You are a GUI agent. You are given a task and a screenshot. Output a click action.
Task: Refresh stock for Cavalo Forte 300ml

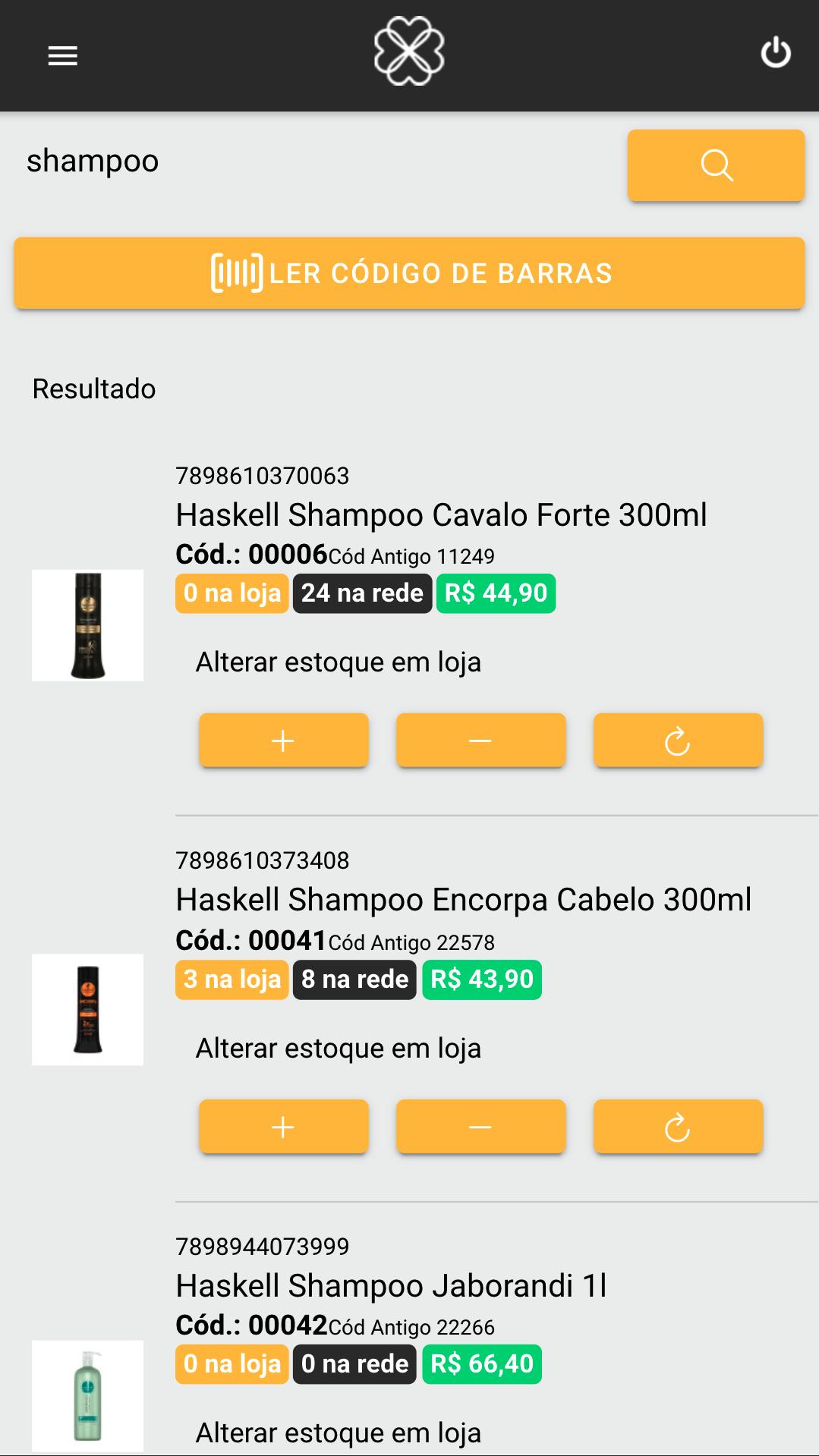pyautogui.click(x=678, y=740)
